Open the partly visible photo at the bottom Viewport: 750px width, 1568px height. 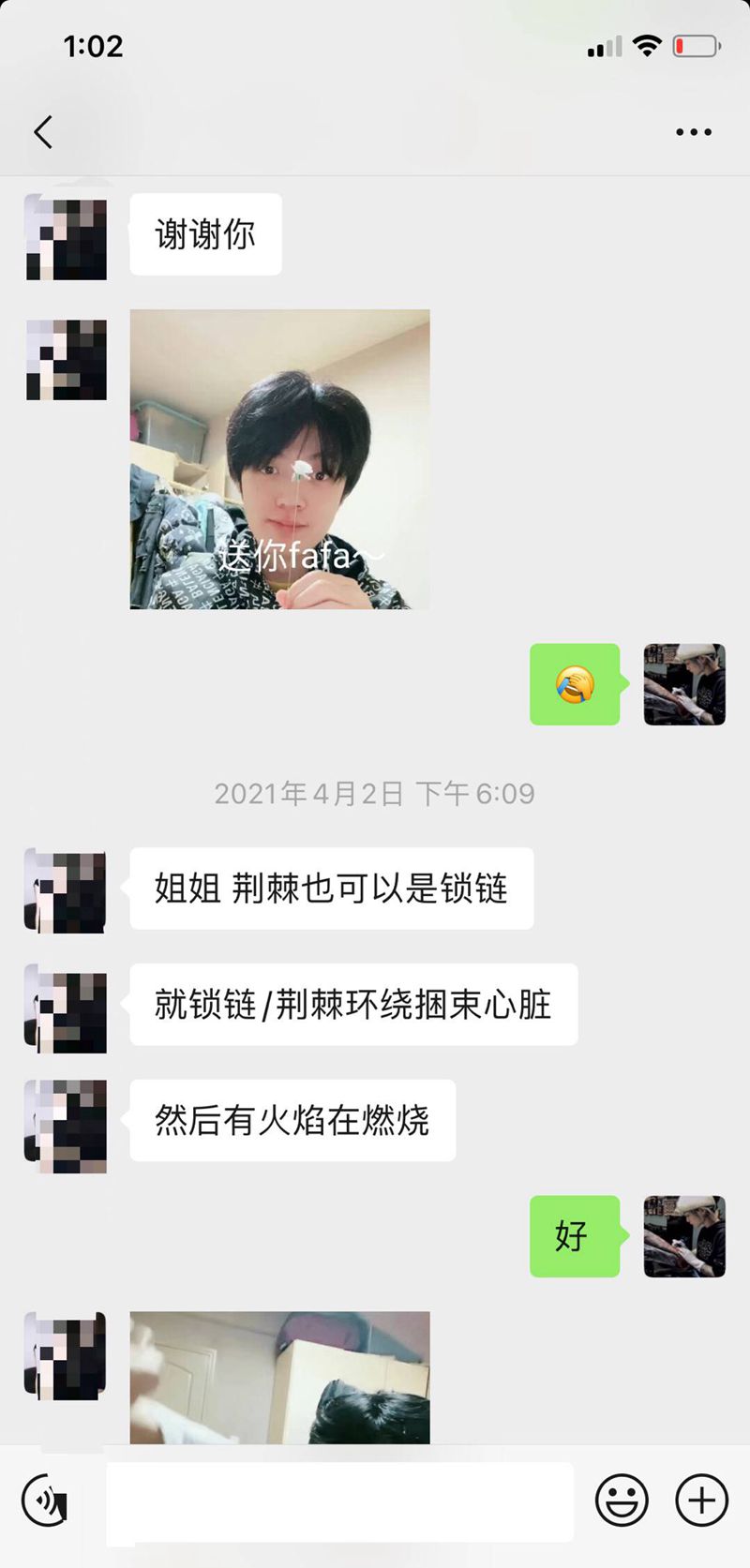(x=279, y=1377)
